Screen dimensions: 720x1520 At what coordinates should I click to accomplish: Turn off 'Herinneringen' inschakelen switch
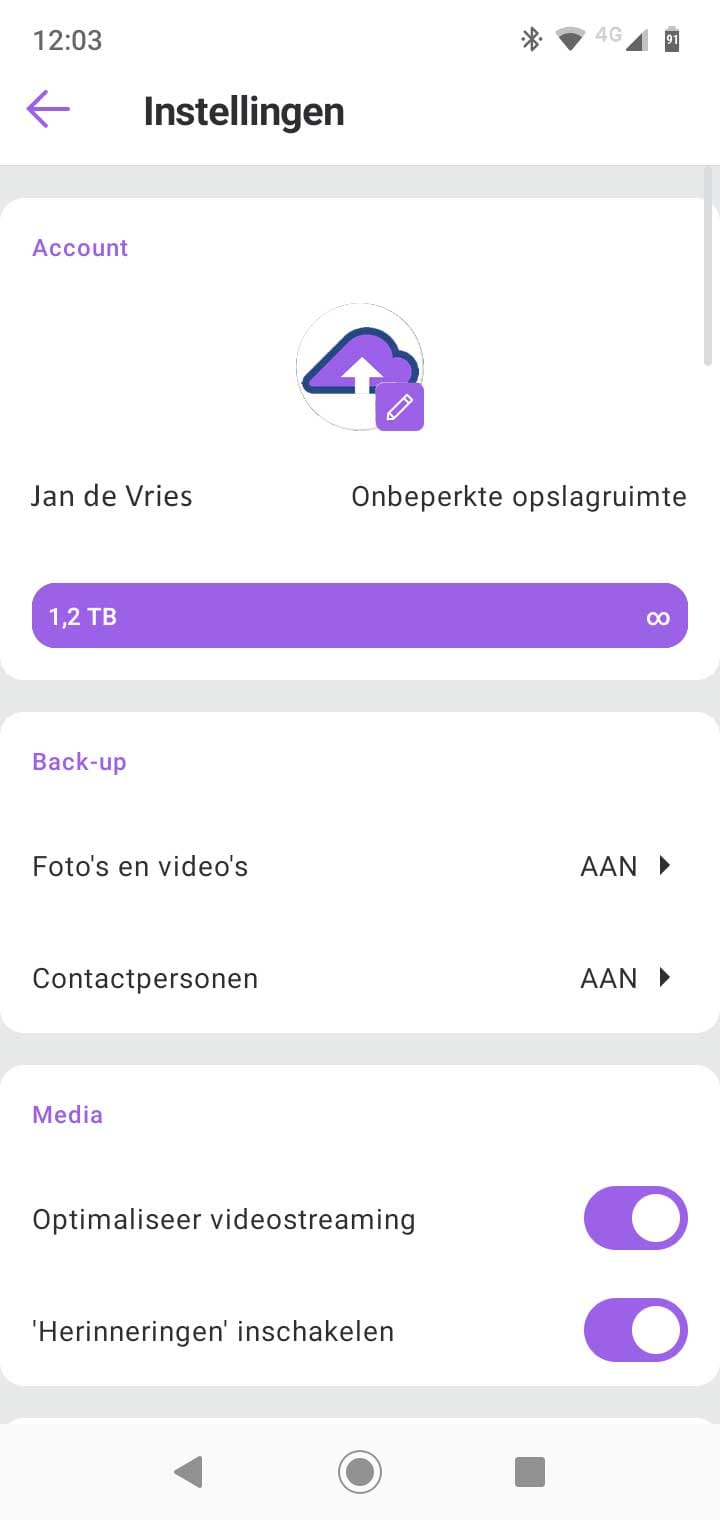[635, 1331]
